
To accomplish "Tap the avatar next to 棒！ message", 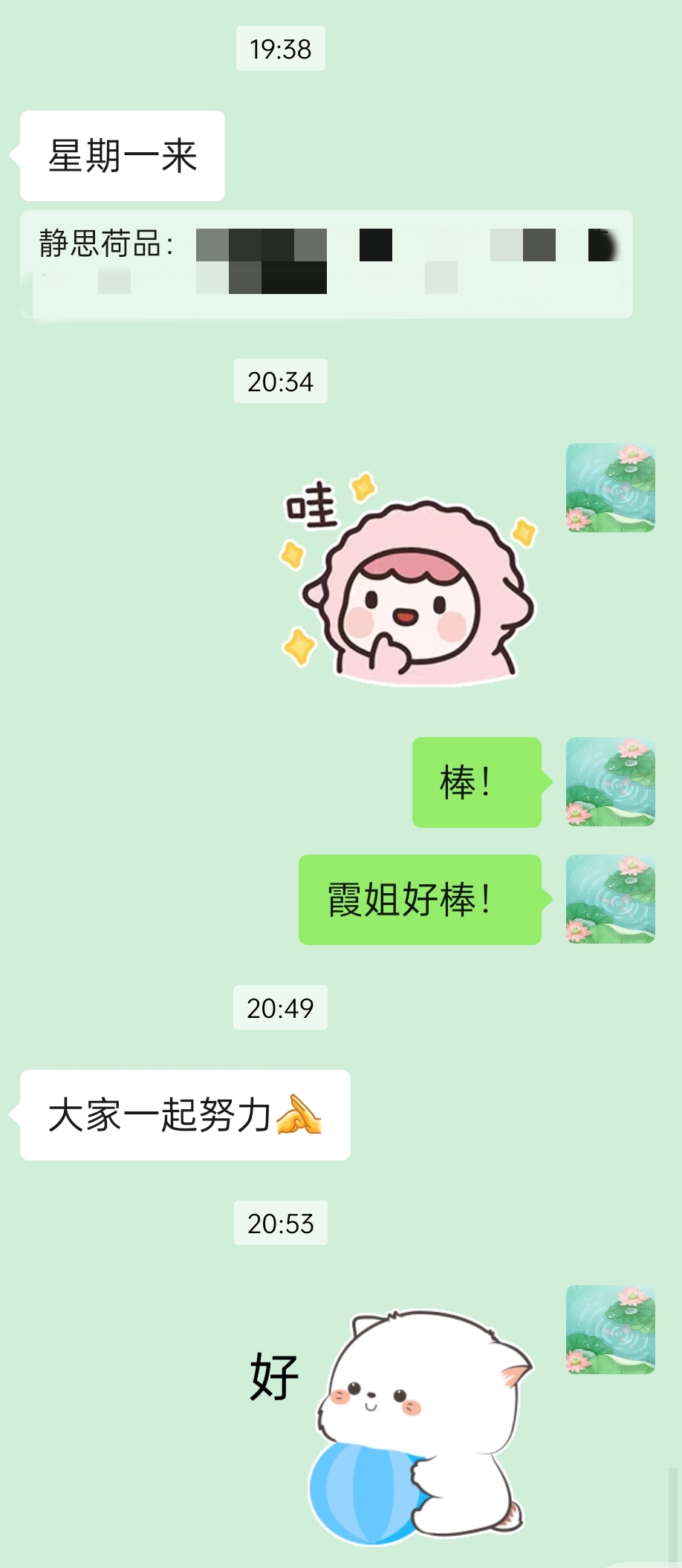I will point(610,782).
